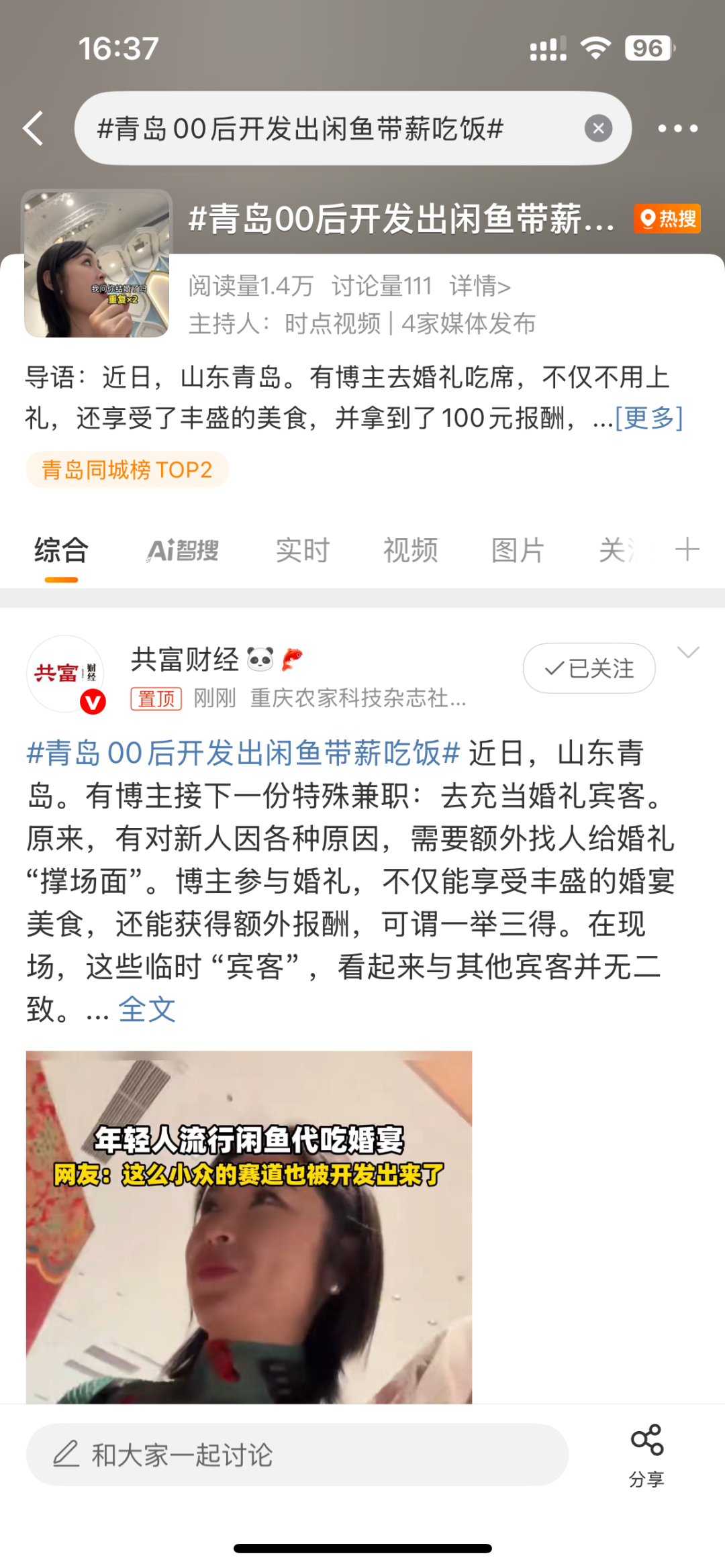Open topic 详情 details link
The image size is (725, 1568).
pos(480,286)
